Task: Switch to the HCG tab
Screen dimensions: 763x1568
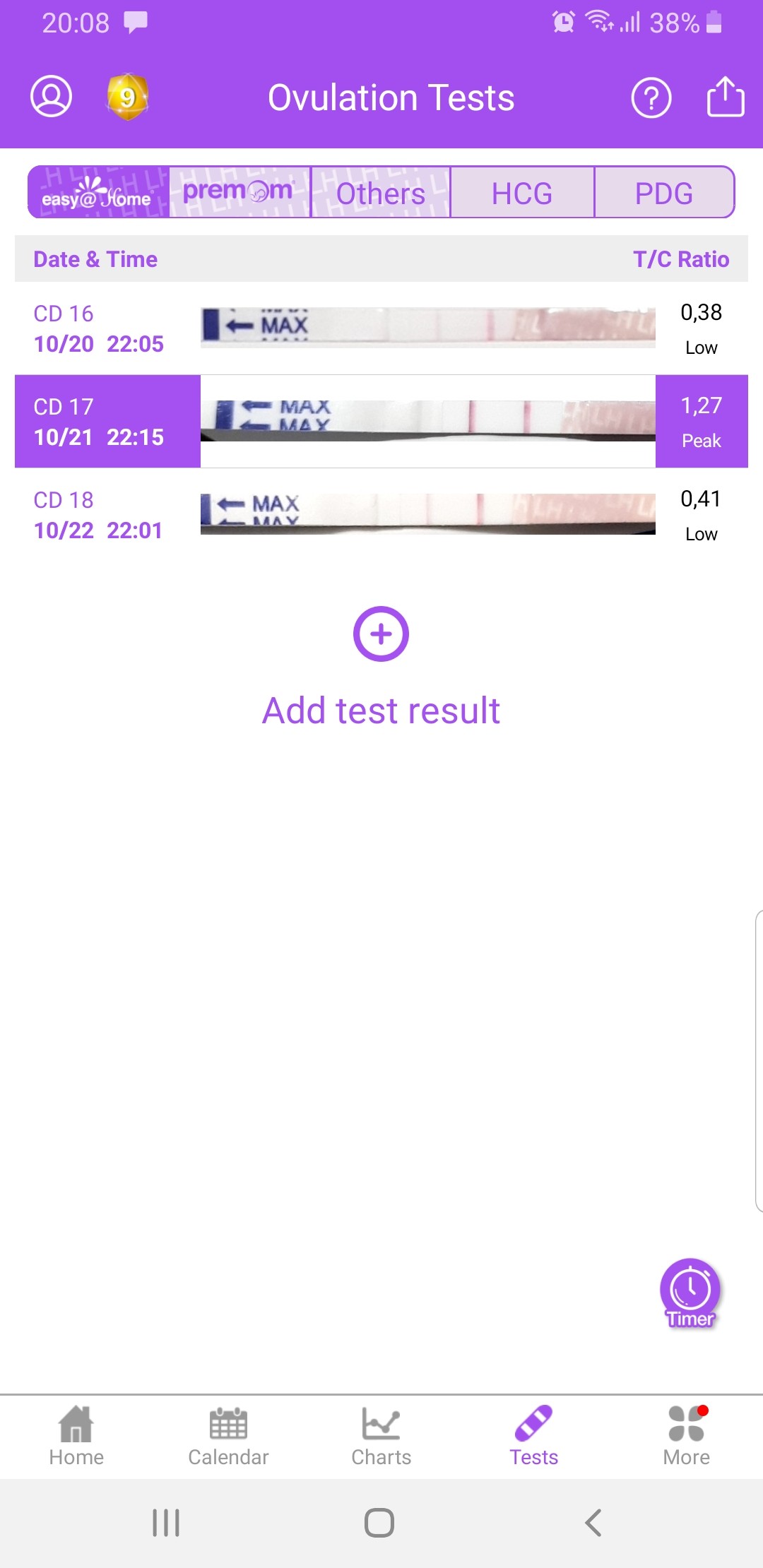Action: pyautogui.click(x=522, y=193)
